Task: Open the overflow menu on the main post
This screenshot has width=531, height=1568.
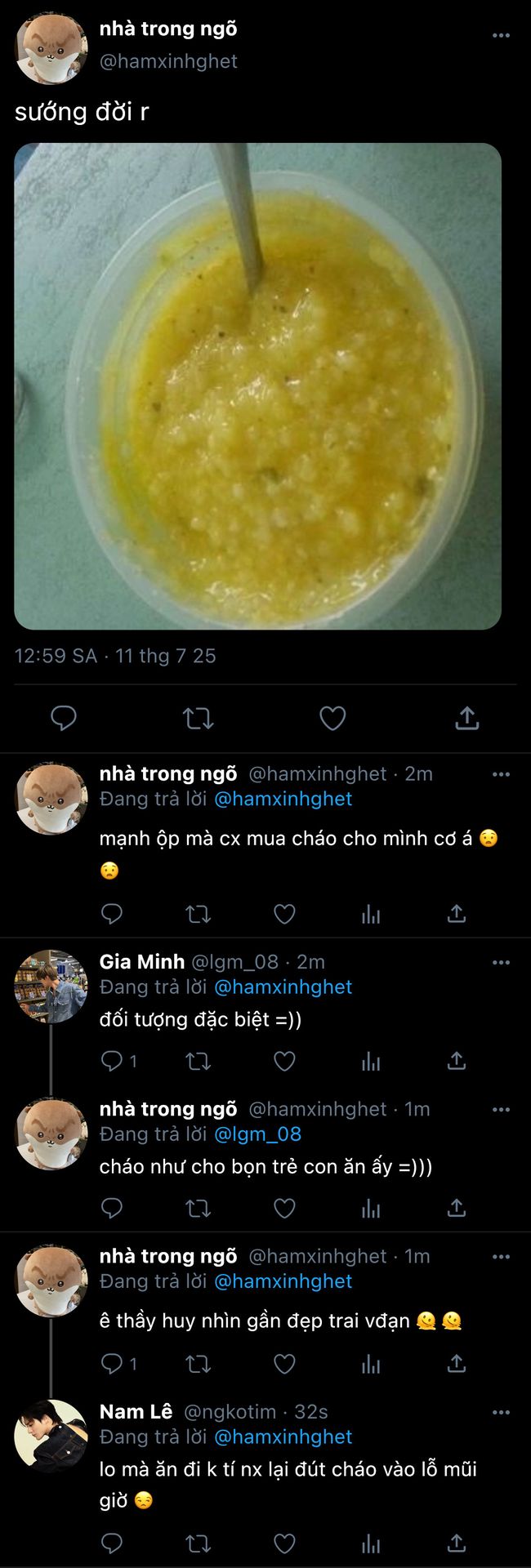Action: [x=501, y=35]
